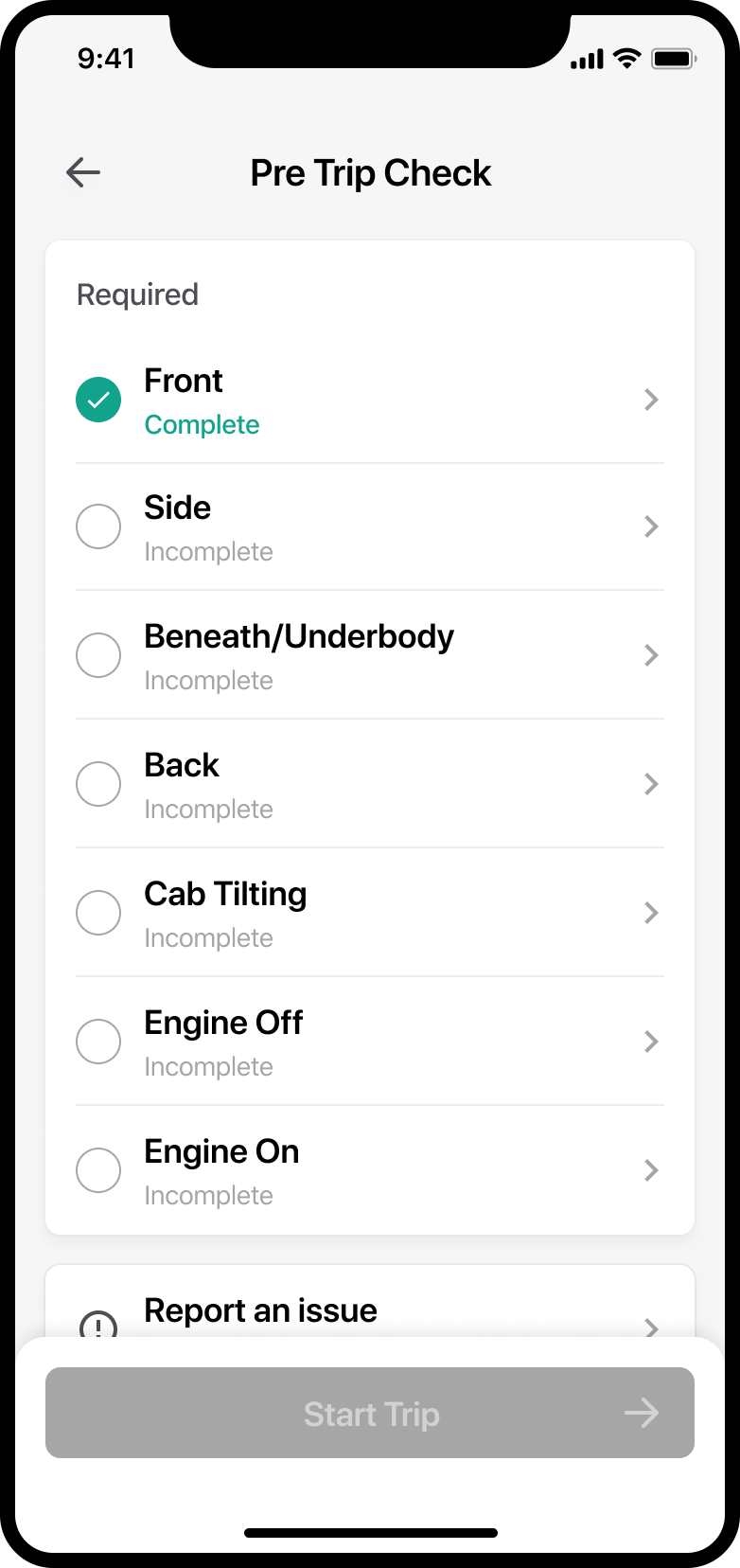Open the Front check section
Image resolution: width=740 pixels, height=1568 pixels.
click(x=369, y=401)
